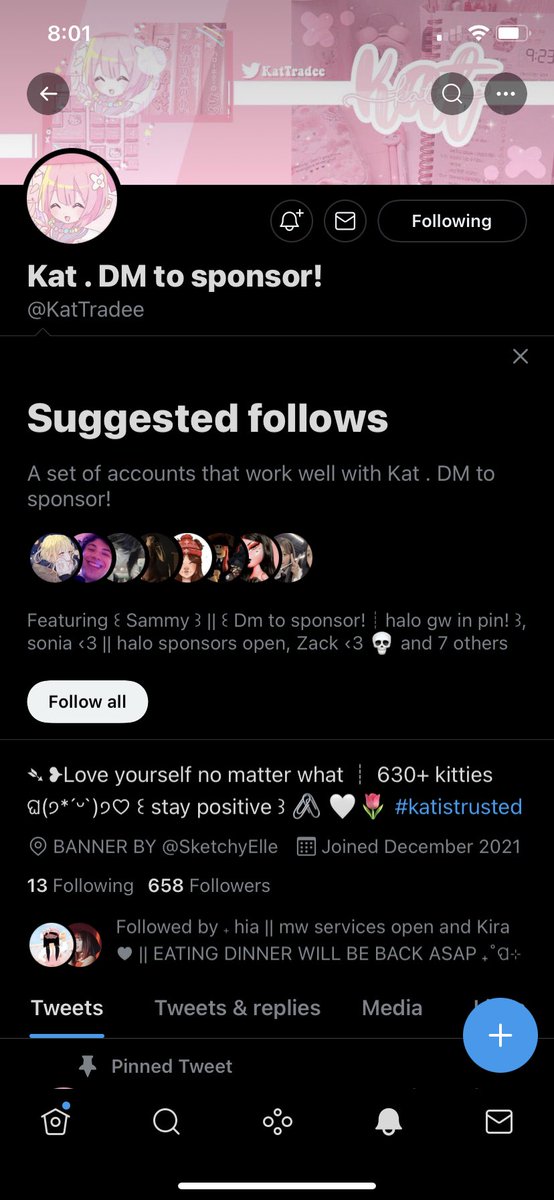Viewport: 554px width, 1200px height.
Task: View the 13 Following list
Action: pyautogui.click(x=80, y=885)
